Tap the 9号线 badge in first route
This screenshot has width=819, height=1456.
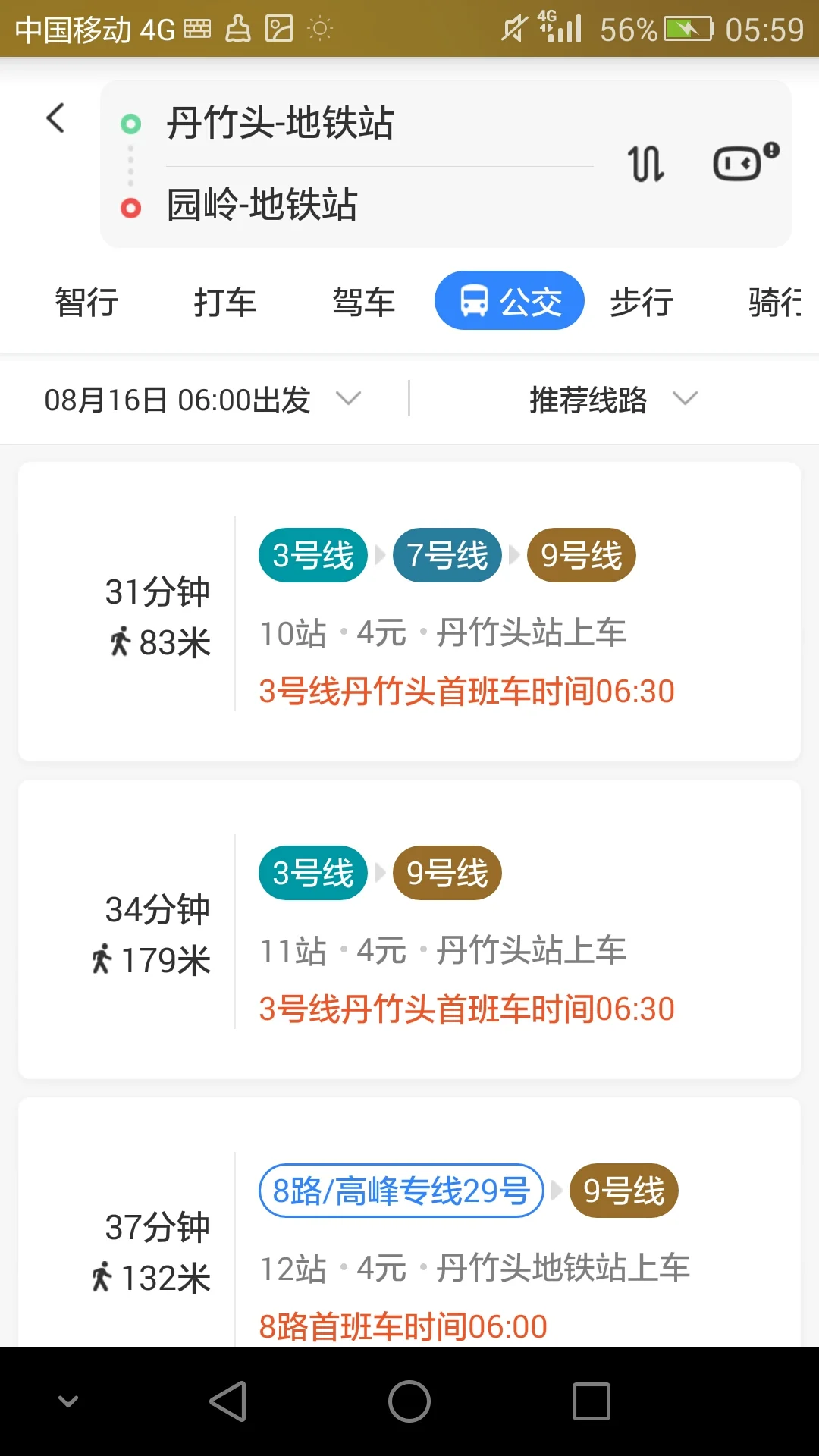click(x=580, y=554)
